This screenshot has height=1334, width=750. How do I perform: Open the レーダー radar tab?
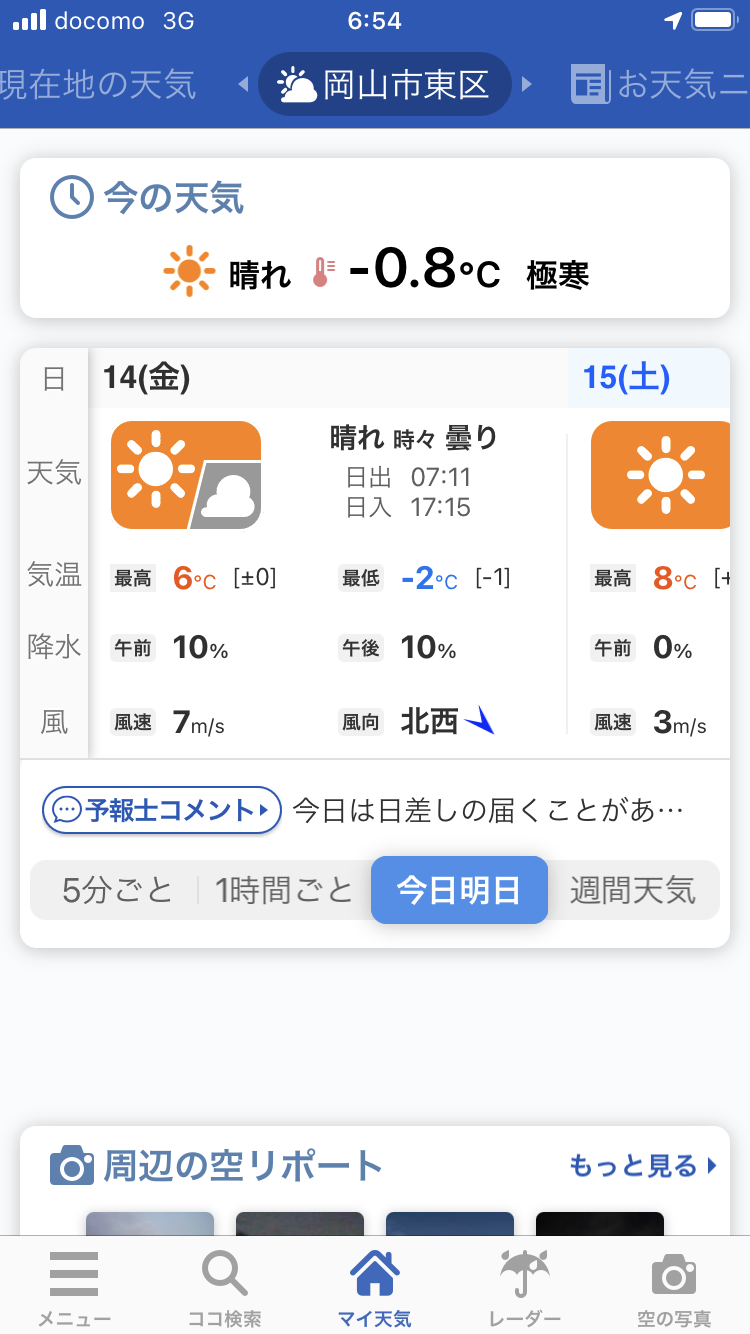click(525, 1288)
